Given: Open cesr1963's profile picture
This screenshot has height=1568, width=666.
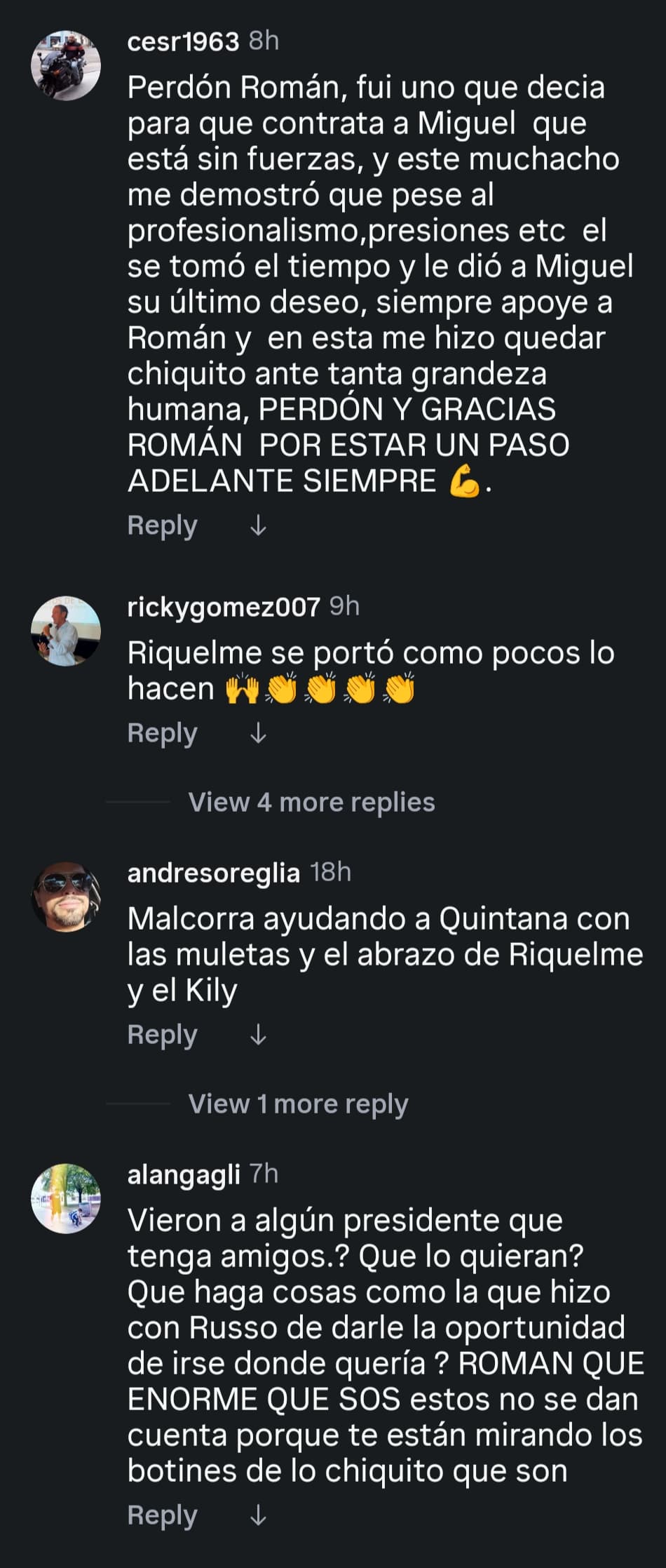Looking at the screenshot, I should tap(66, 65).
